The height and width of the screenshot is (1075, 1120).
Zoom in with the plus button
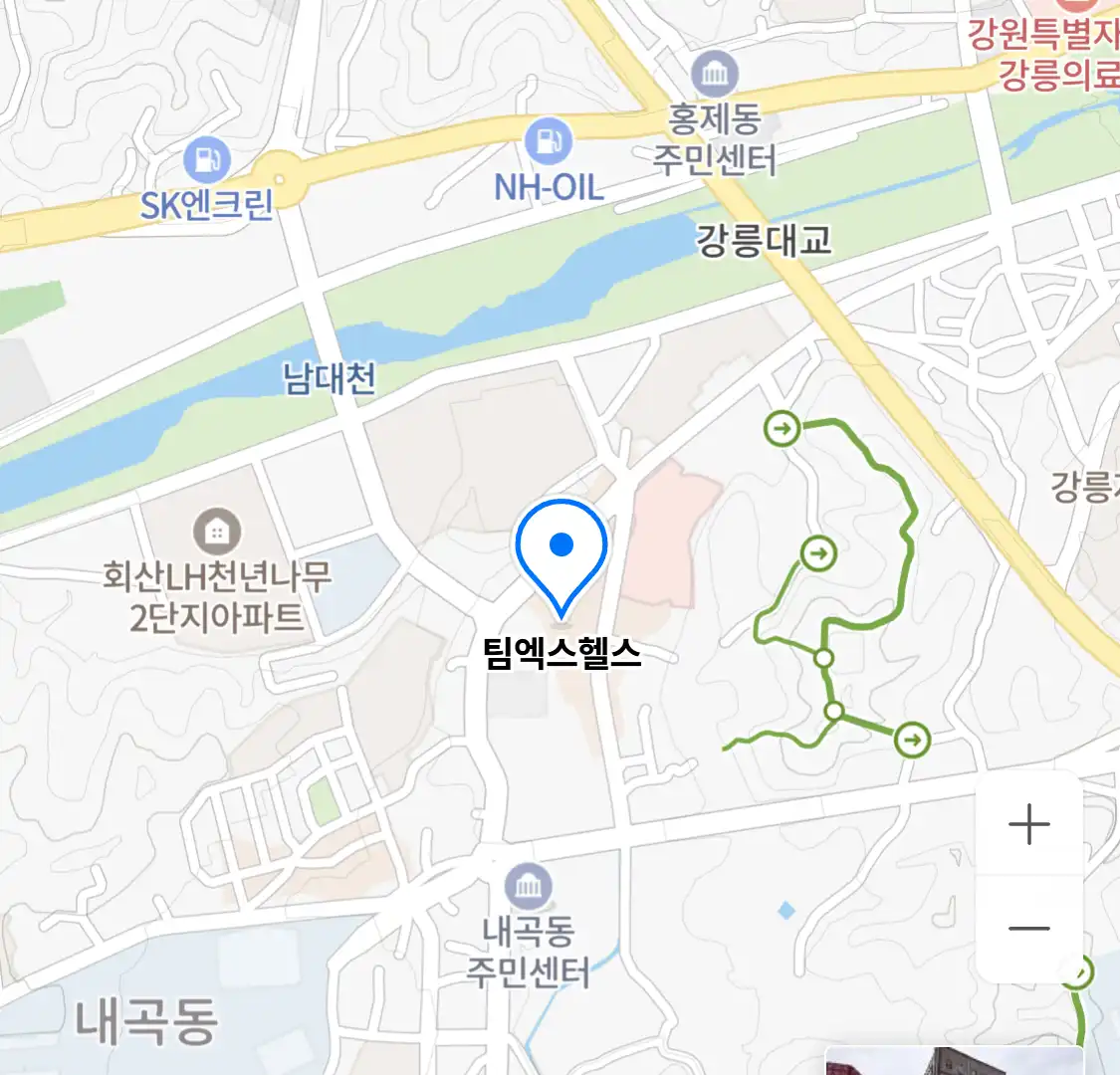[1028, 825]
